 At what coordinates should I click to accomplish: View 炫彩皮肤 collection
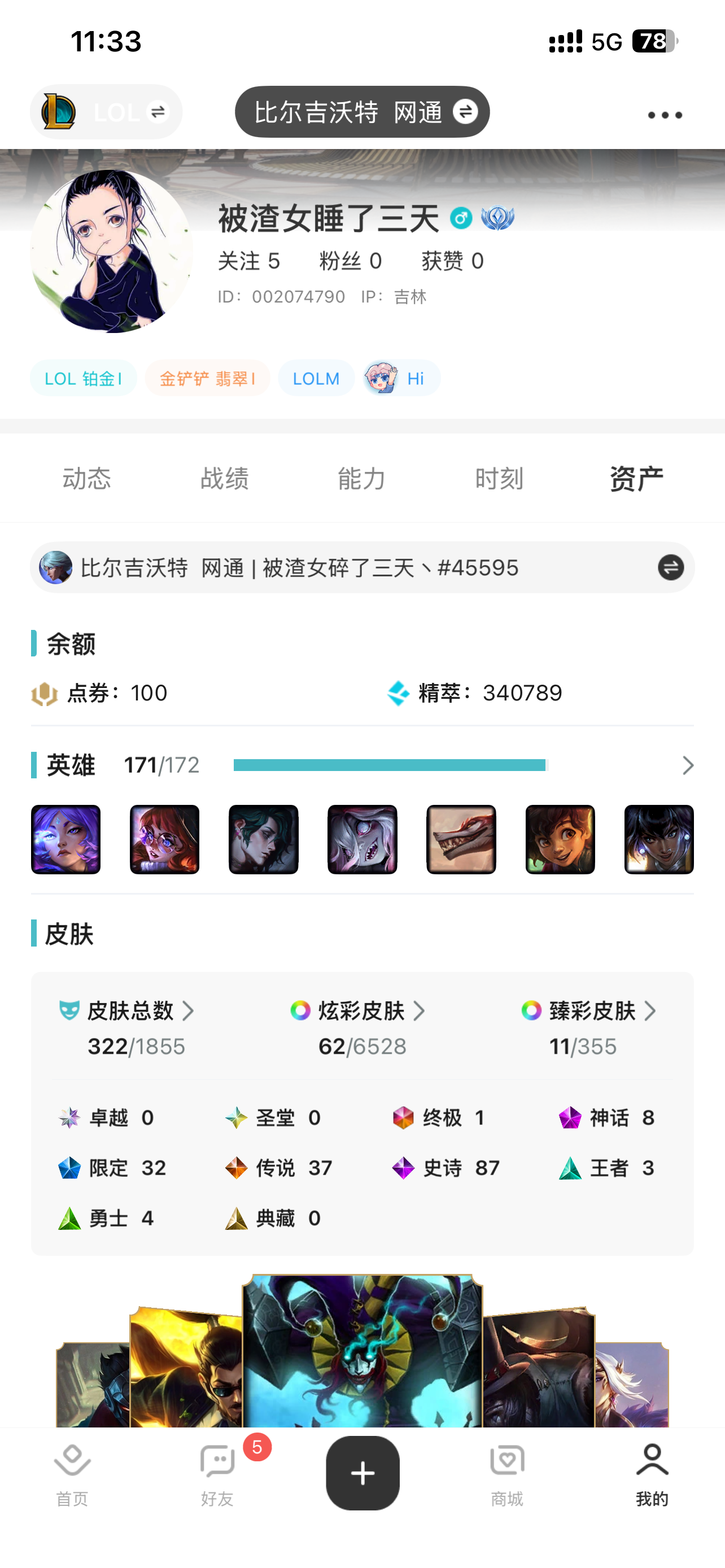pos(361,1011)
